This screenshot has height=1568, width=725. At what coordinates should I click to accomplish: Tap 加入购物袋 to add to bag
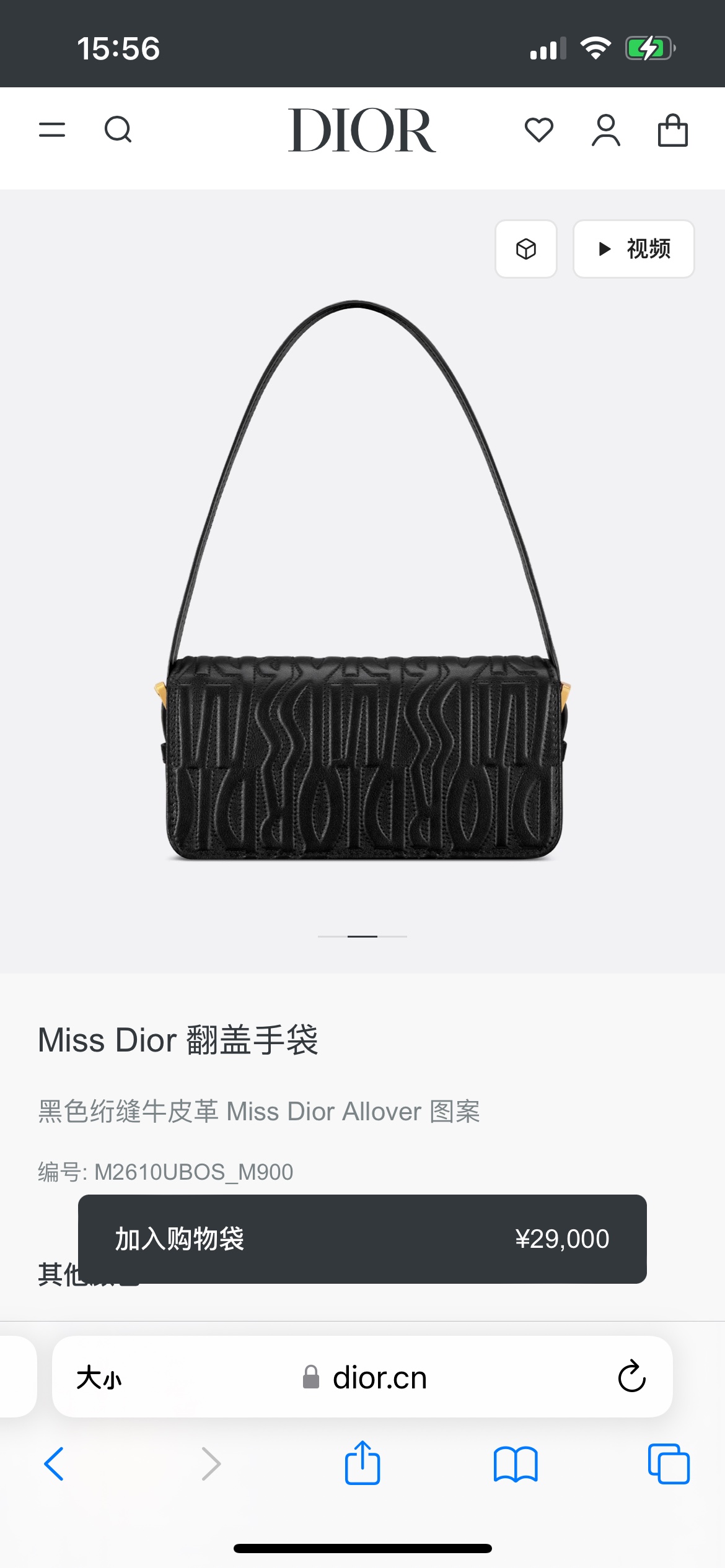pyautogui.click(x=362, y=1239)
